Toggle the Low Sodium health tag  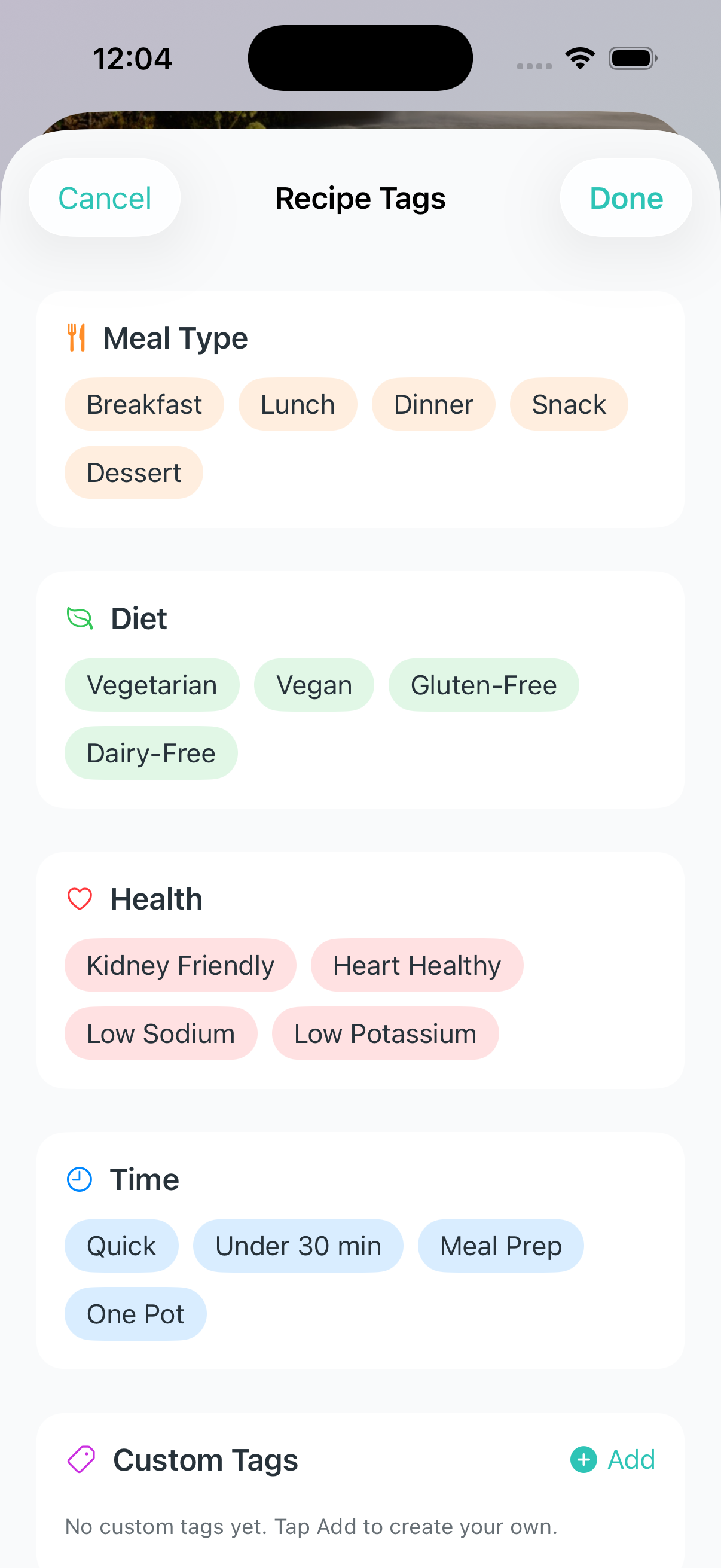coord(161,1033)
